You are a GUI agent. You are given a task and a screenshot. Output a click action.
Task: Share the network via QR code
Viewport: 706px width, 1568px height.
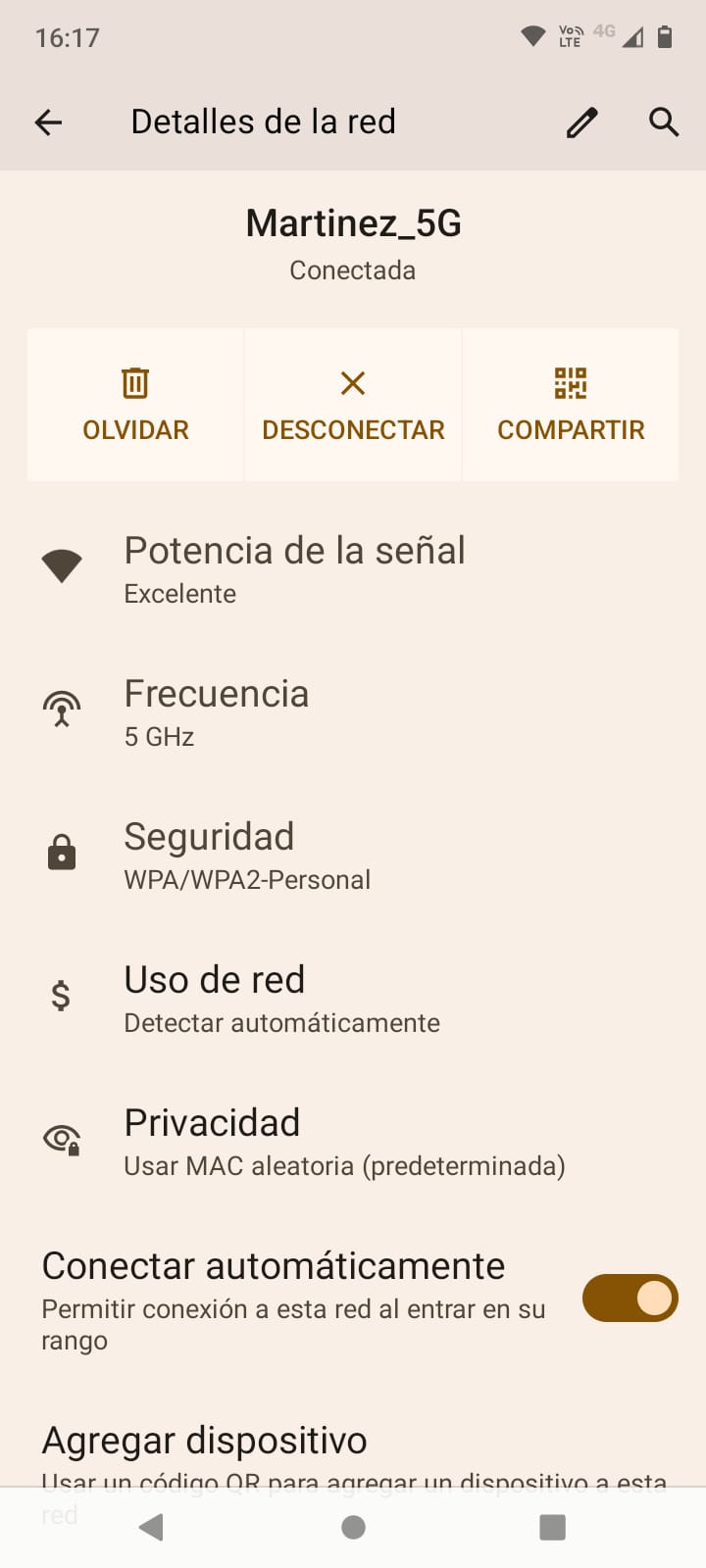point(571,405)
